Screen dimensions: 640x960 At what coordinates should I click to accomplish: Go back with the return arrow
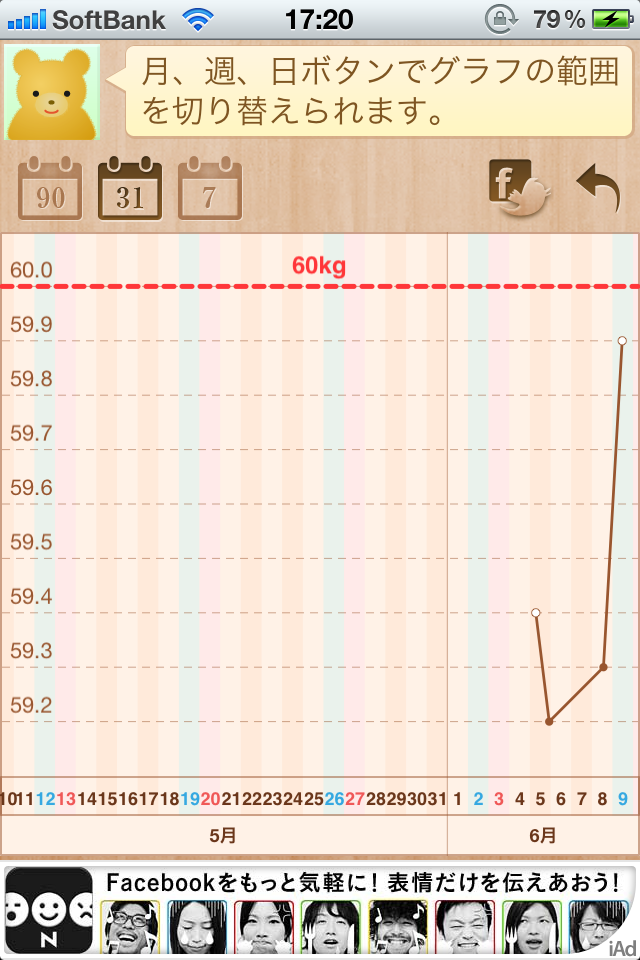point(598,188)
